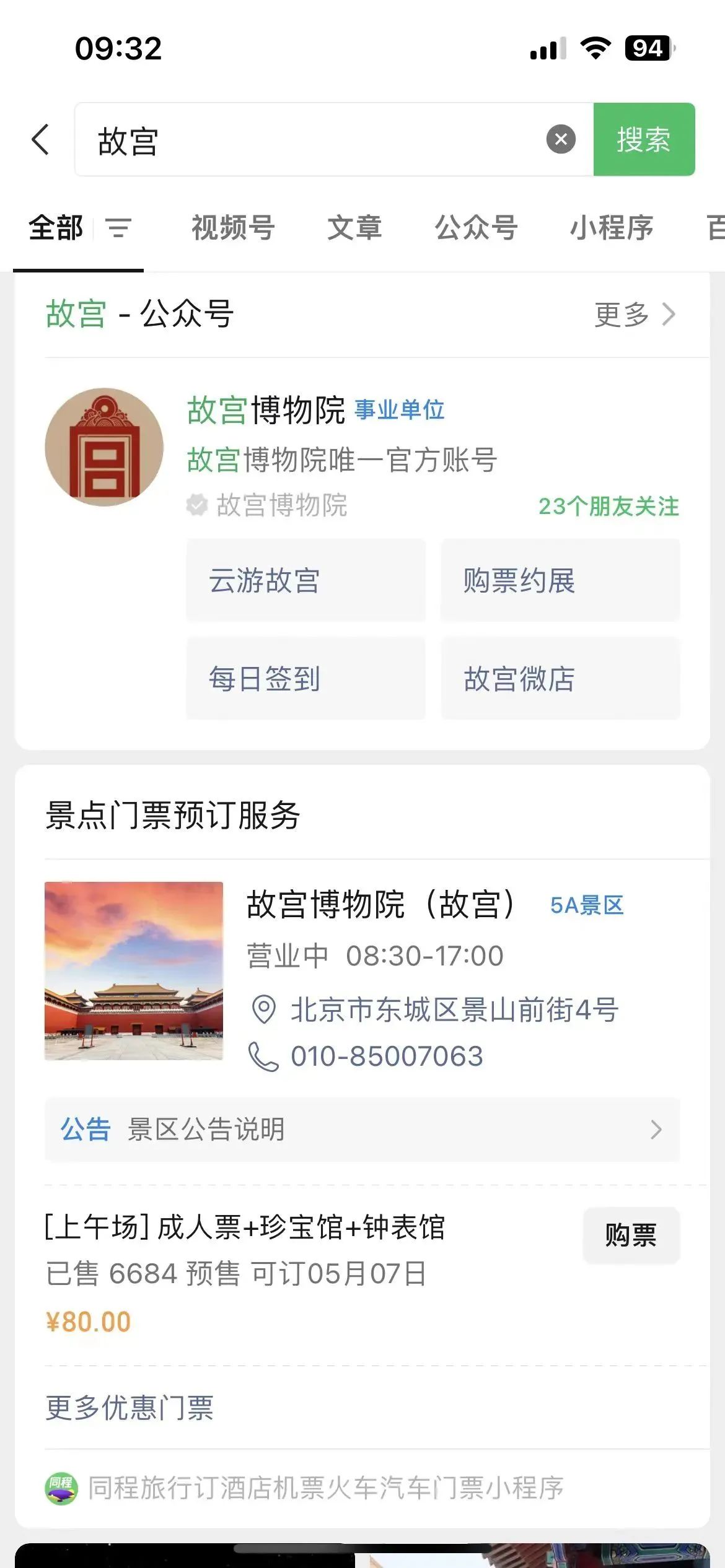Expand the 景区公告说明 notice row
This screenshot has width=725, height=1568.
pyautogui.click(x=362, y=1130)
